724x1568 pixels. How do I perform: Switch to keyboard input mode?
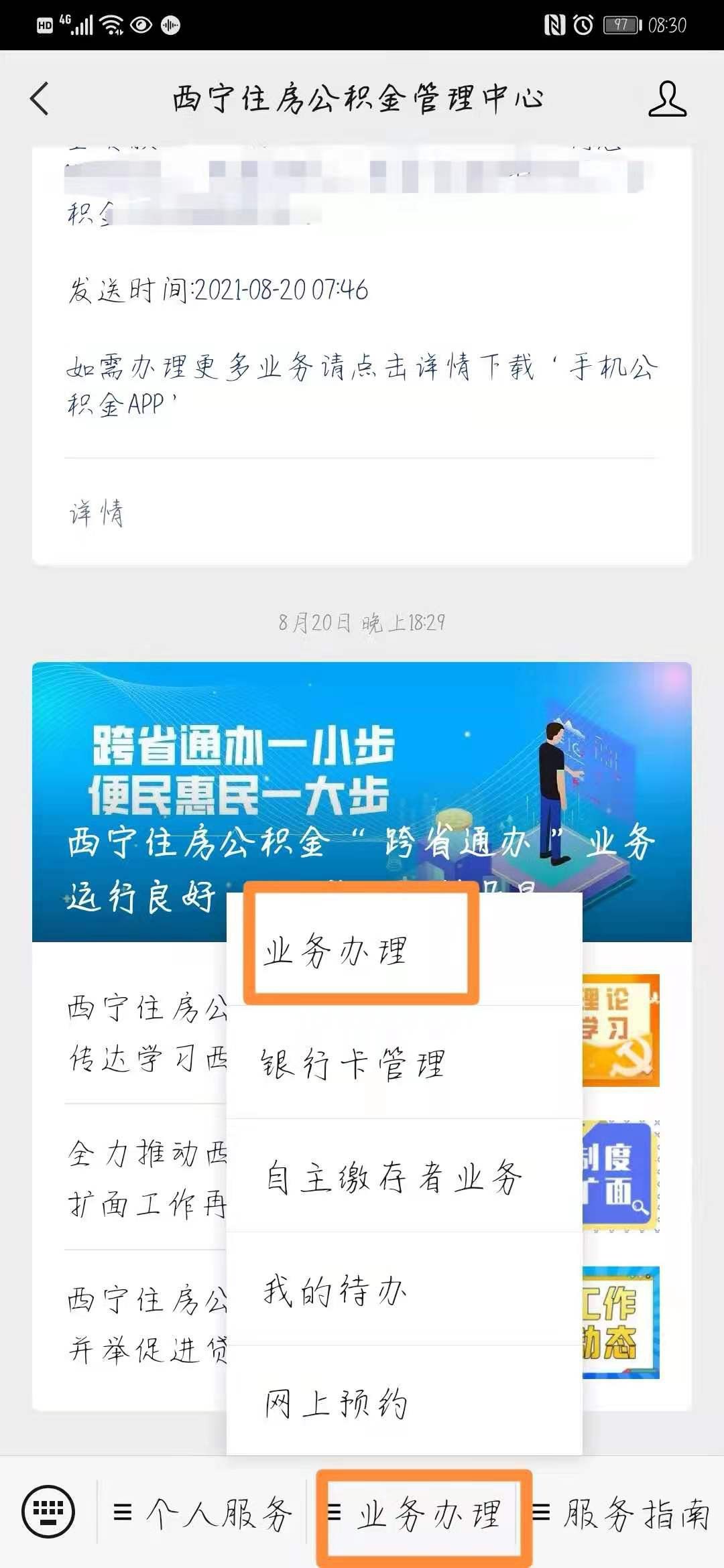tap(48, 1512)
